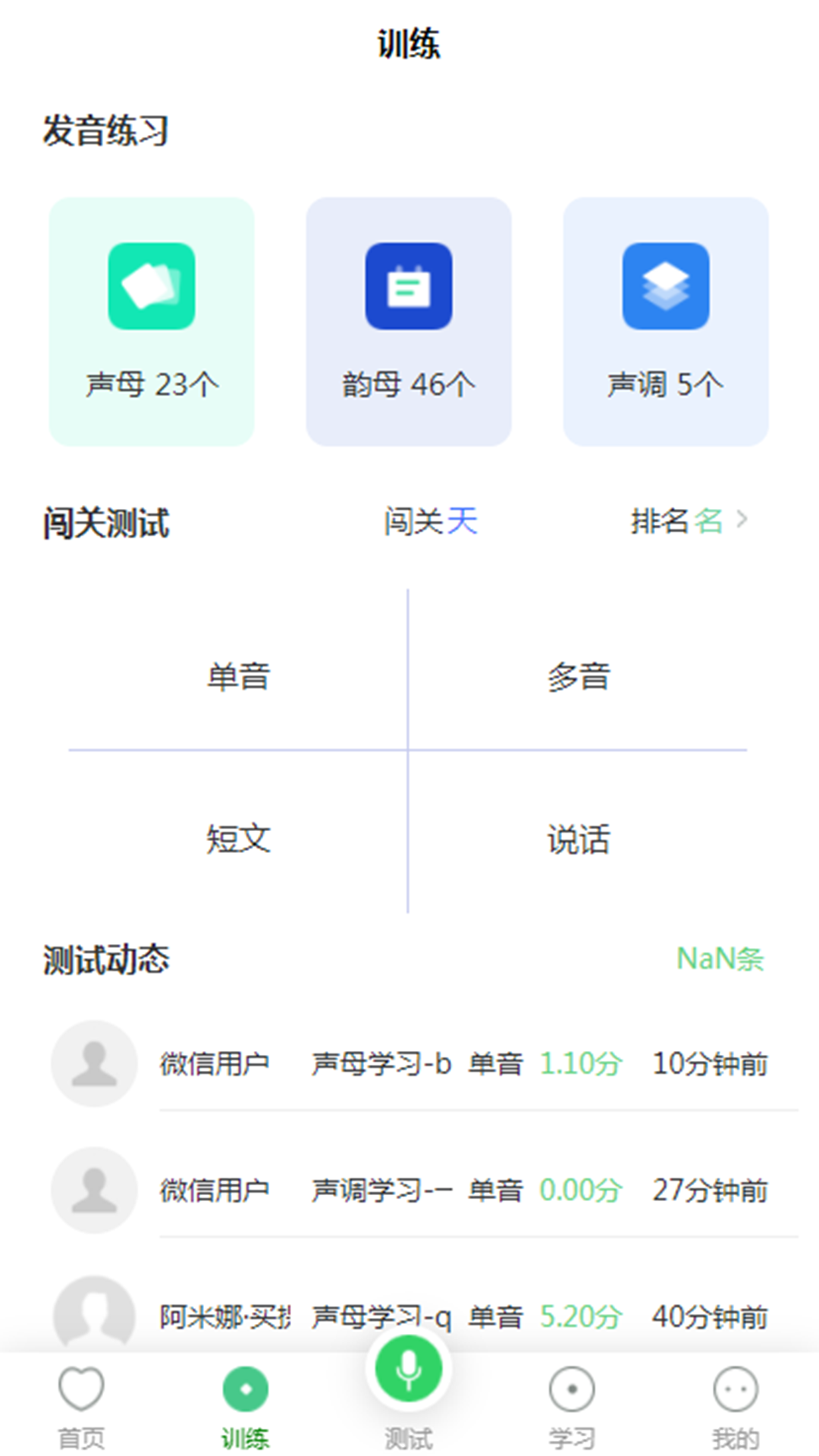This screenshot has width=819, height=1456.
Task: View all entries via NaN条 link
Action: 720,959
